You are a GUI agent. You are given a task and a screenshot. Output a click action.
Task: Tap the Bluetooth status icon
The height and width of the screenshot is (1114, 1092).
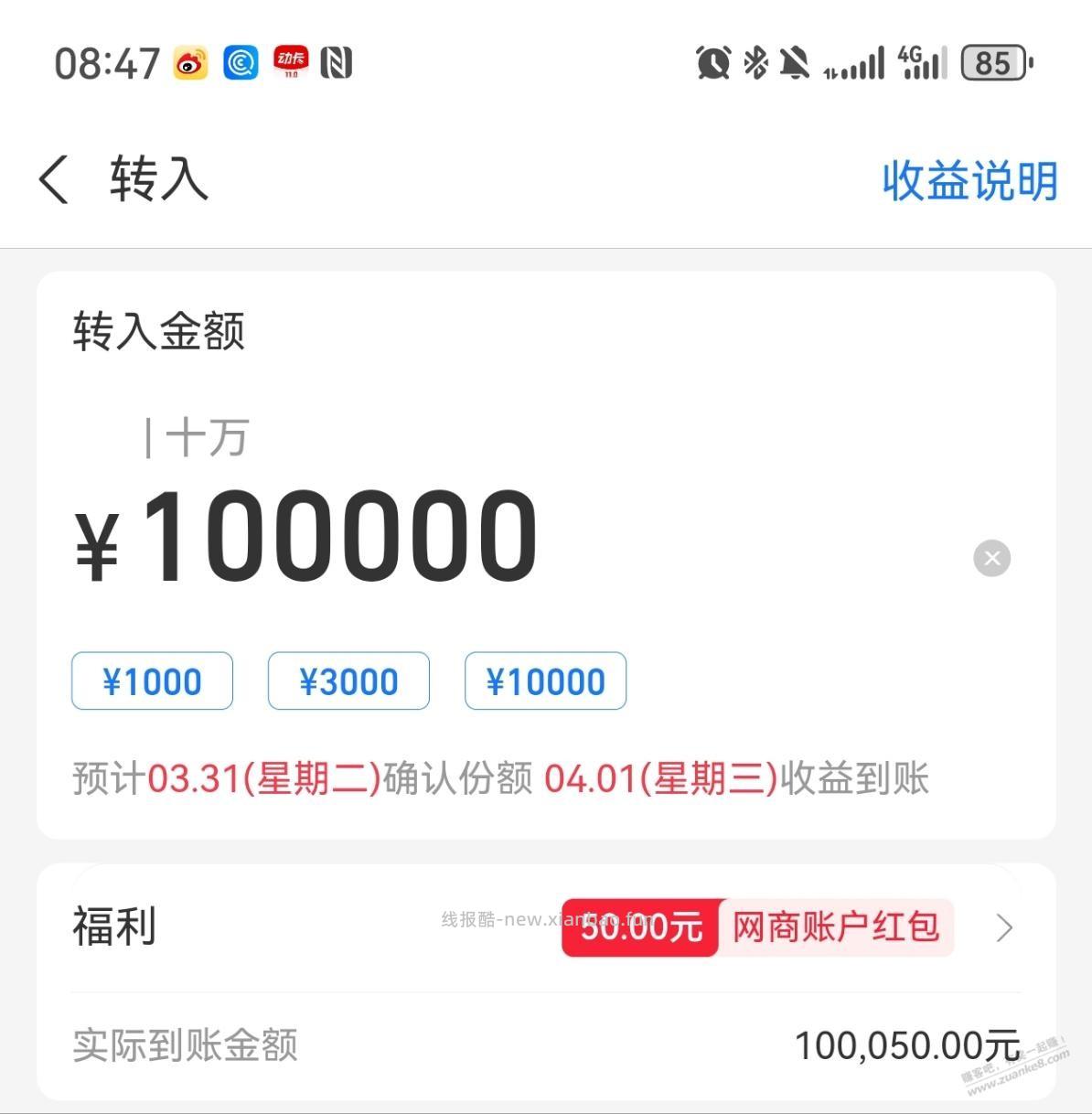click(x=755, y=62)
